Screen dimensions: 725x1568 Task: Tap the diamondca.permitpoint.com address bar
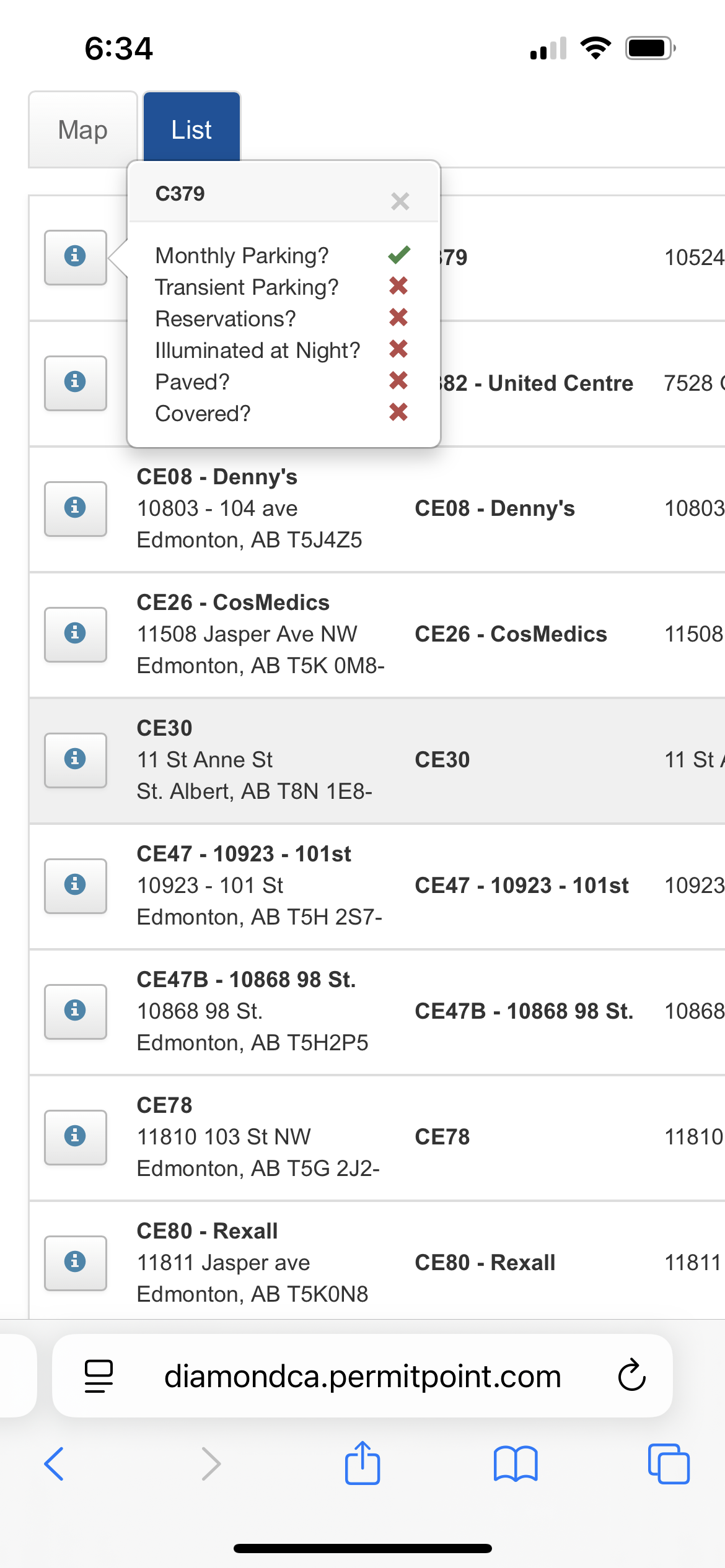[x=362, y=1377]
